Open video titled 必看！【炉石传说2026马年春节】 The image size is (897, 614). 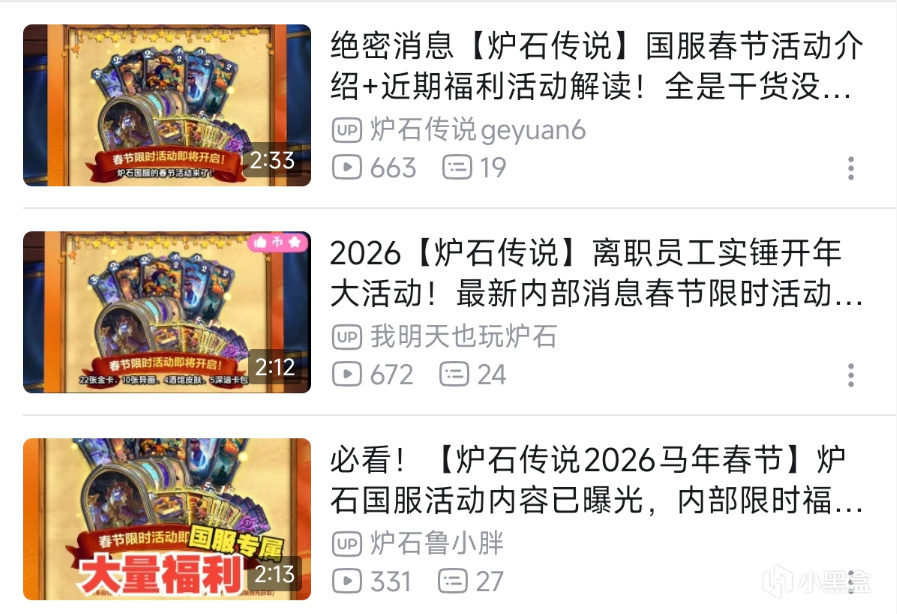point(596,480)
